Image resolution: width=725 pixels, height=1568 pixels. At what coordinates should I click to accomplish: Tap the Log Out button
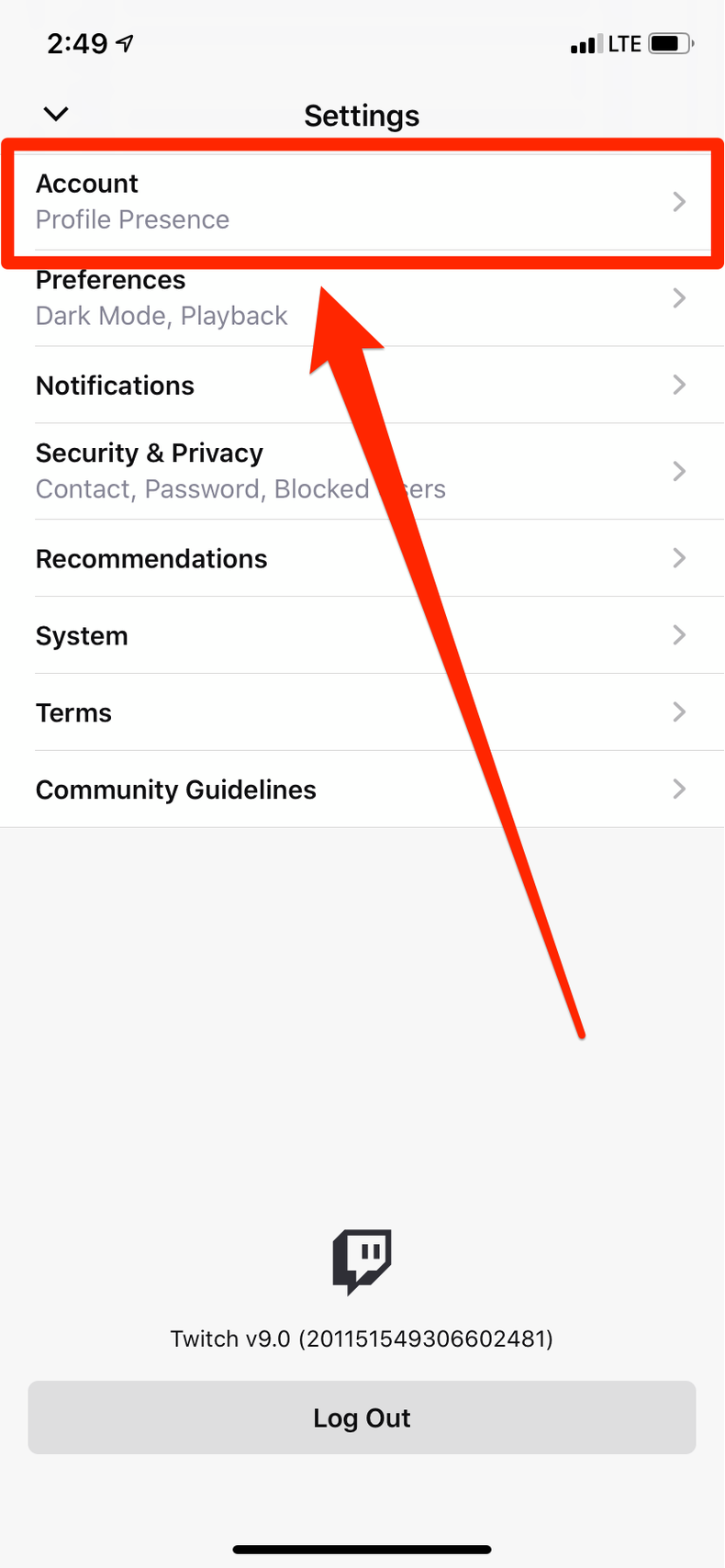pyautogui.click(x=362, y=1417)
